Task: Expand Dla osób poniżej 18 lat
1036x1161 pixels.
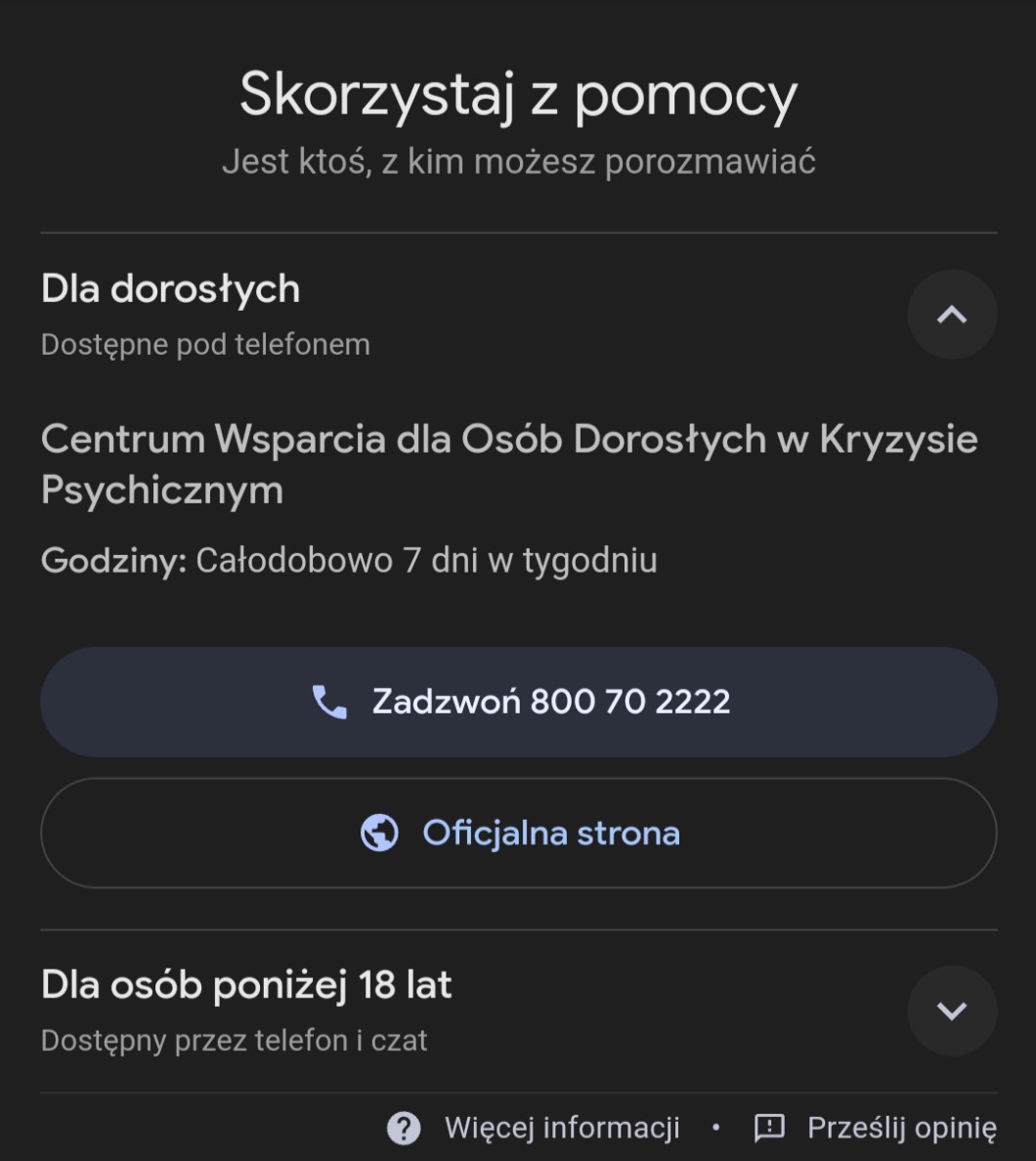Action: (x=951, y=1010)
